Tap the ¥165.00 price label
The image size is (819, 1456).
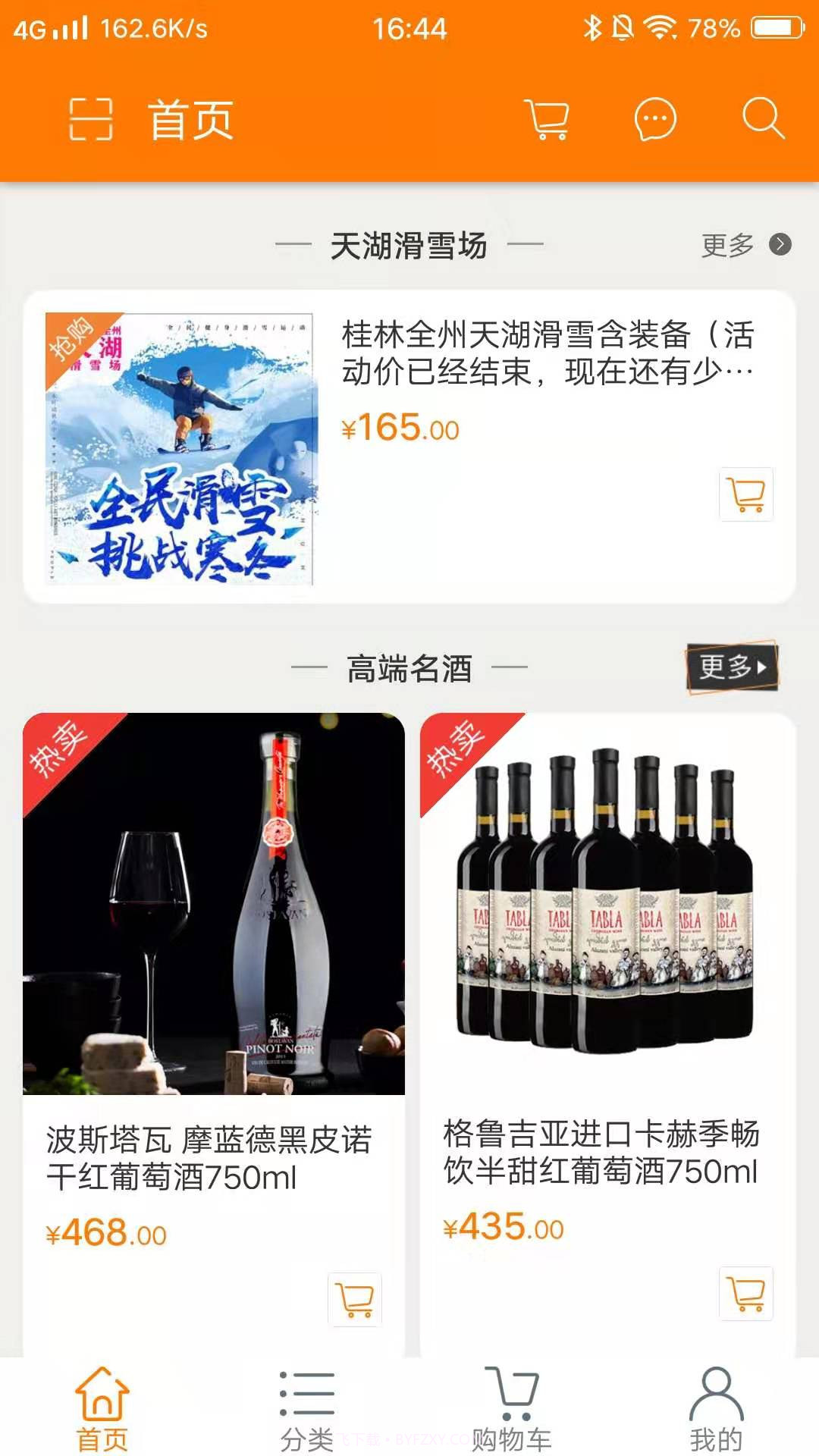tap(398, 428)
